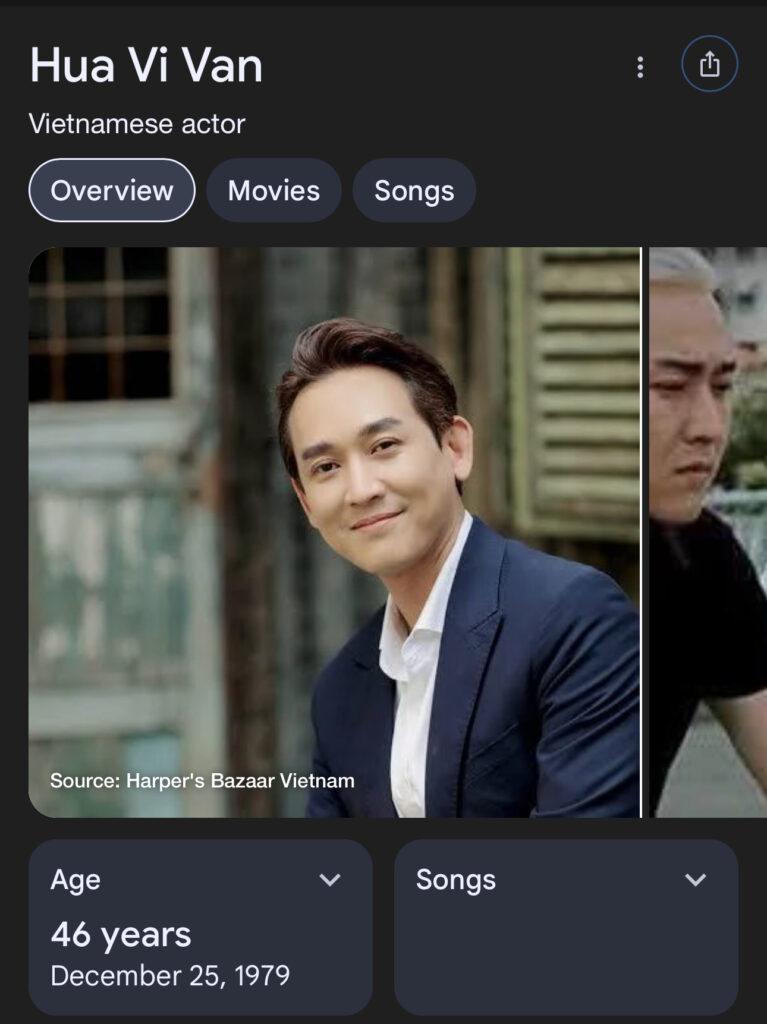
Task: Switch to the Movies chip
Action: 273,190
